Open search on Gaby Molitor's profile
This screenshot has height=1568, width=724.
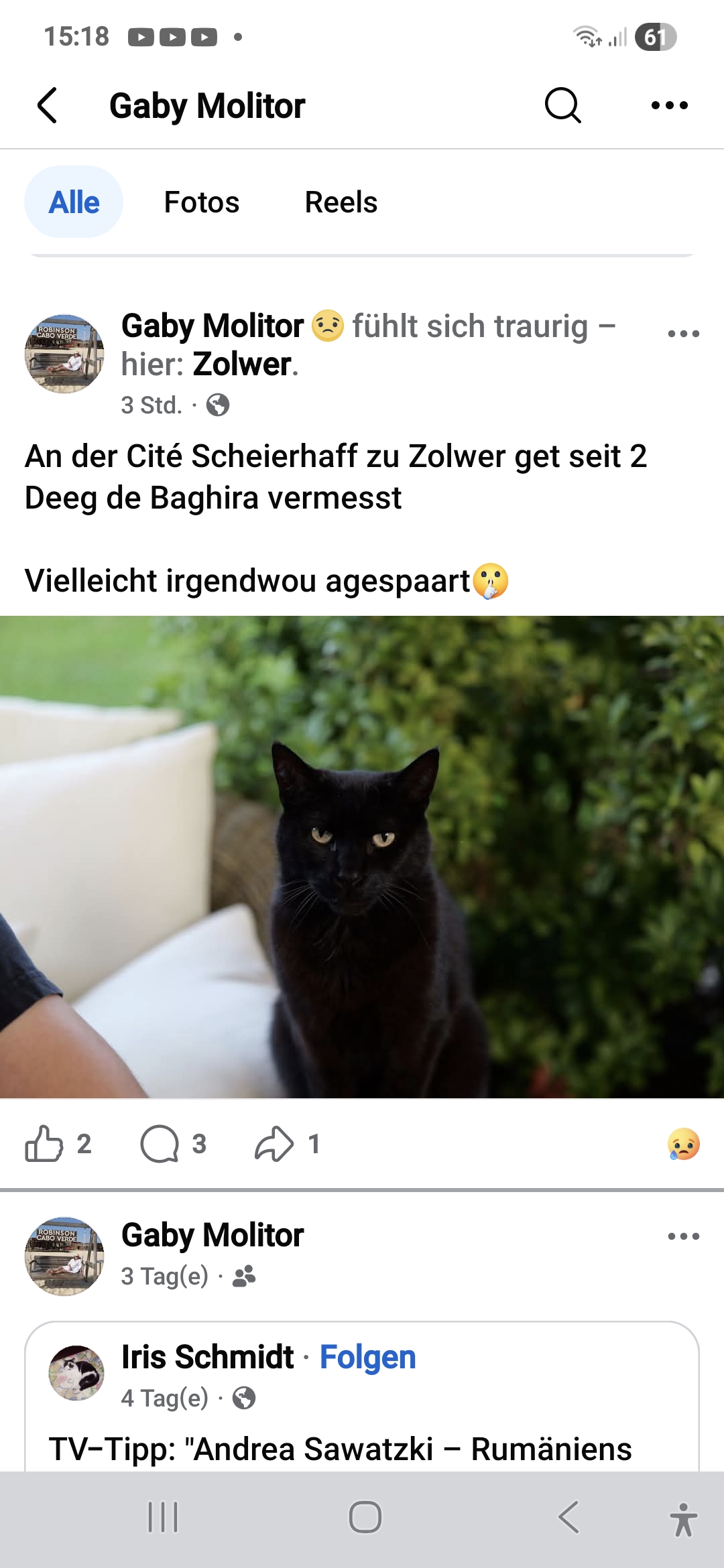coord(562,106)
